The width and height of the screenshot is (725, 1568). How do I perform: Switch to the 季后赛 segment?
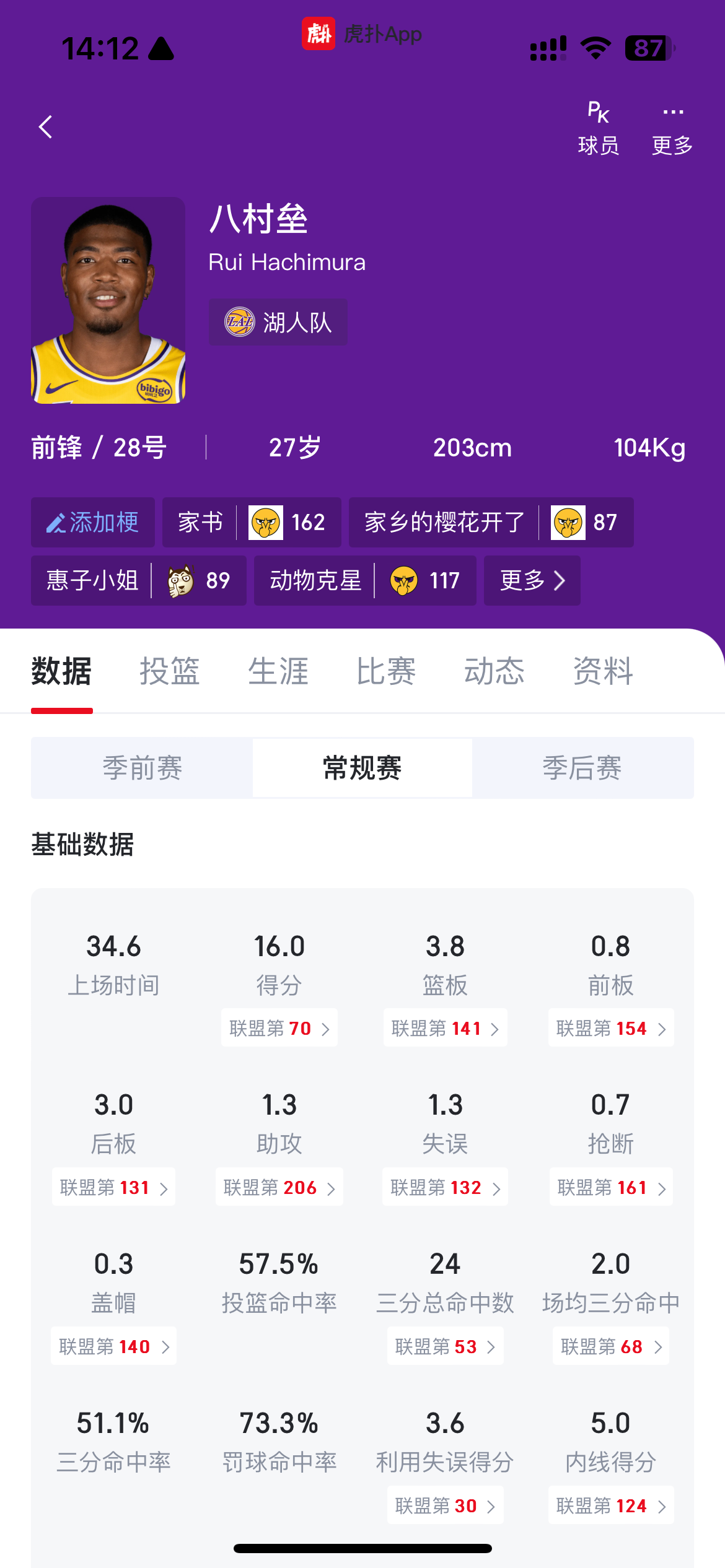(x=581, y=767)
